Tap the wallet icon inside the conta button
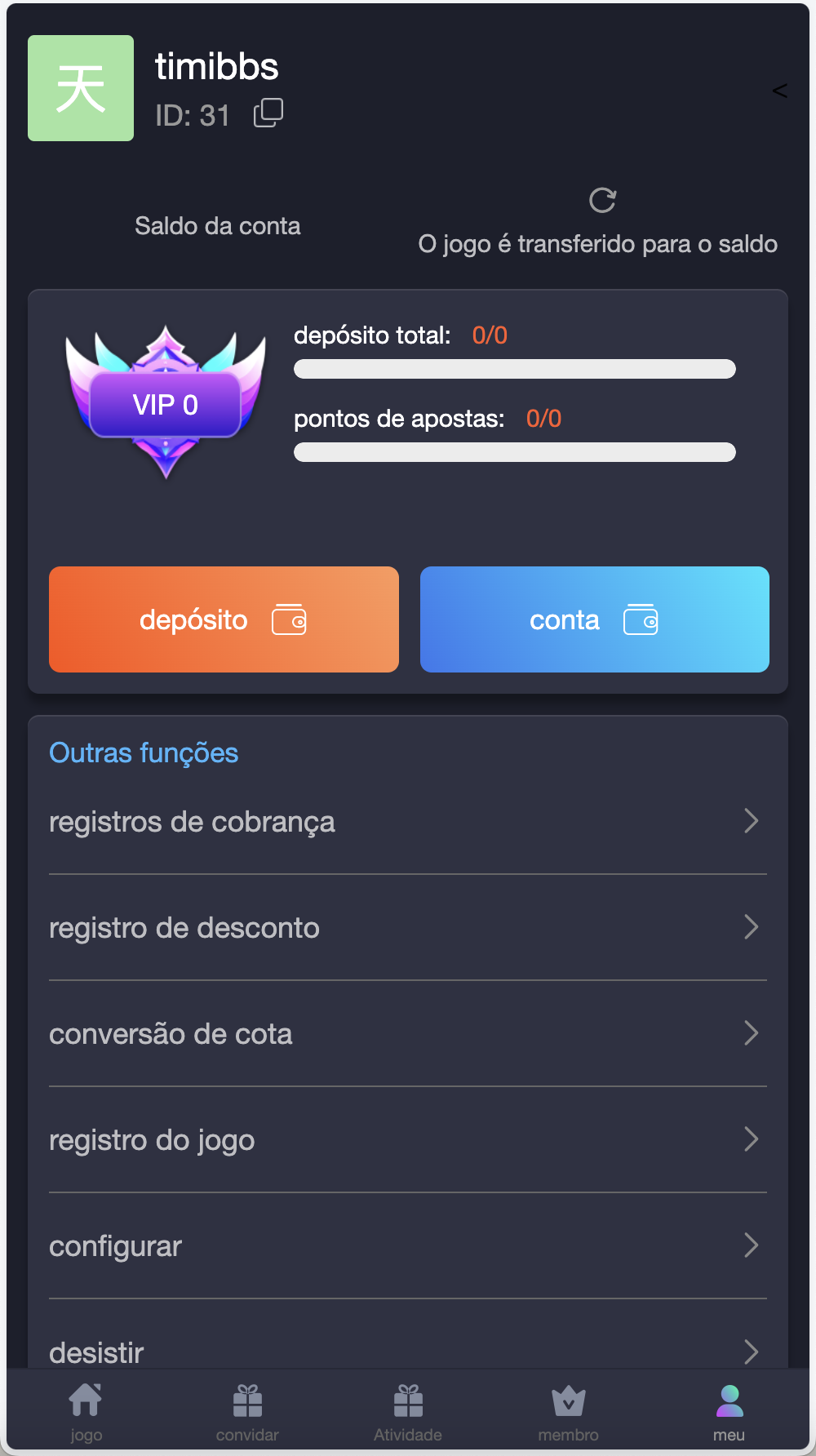Screen dimensions: 816x1456 point(641,620)
